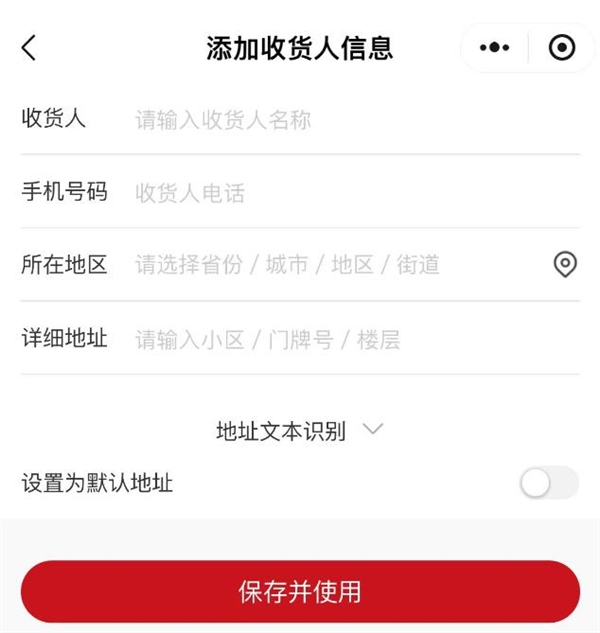Go back from 添加收货人信息
The width and height of the screenshot is (600, 633).
[28, 48]
